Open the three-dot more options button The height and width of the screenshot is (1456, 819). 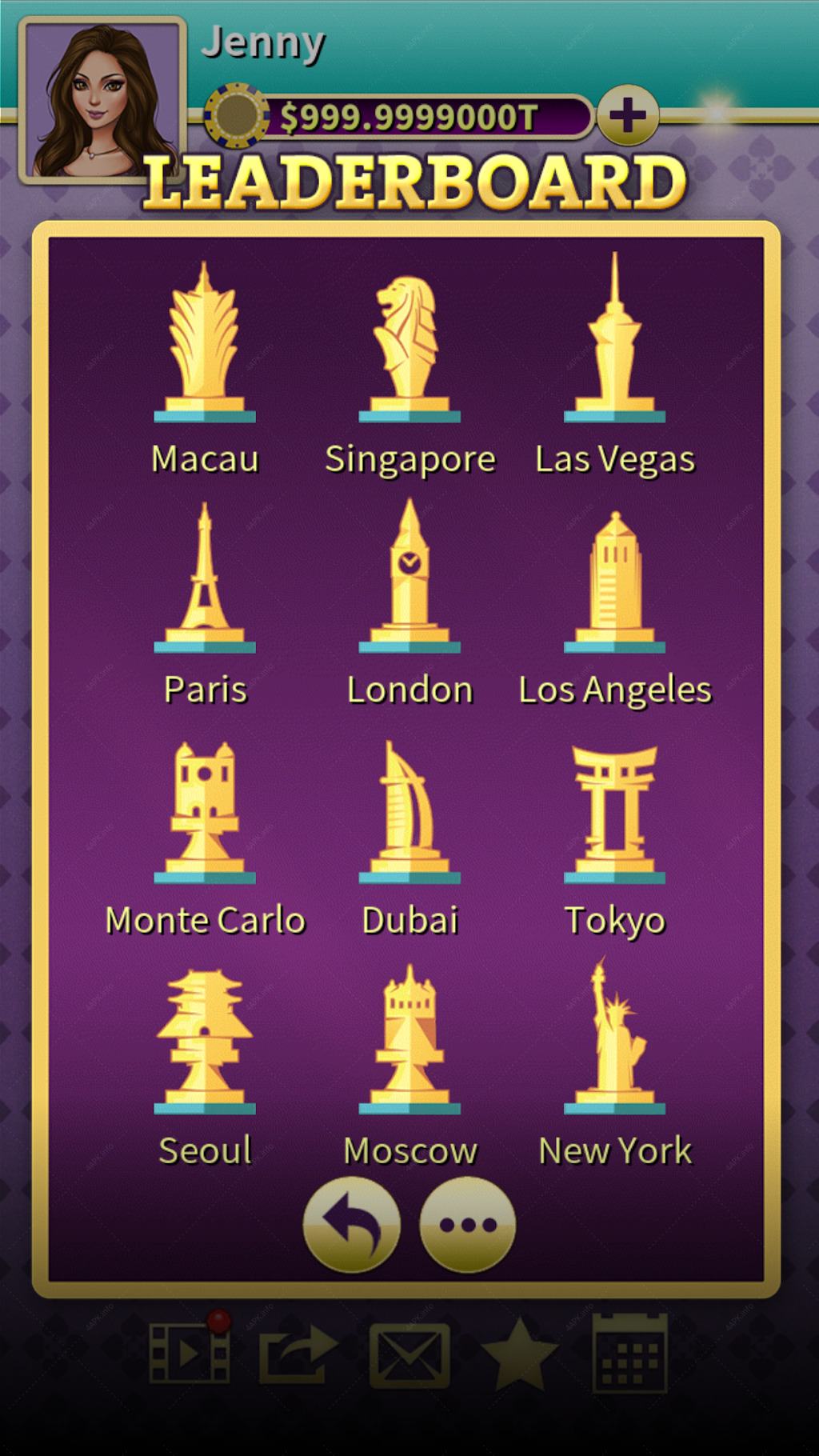[x=468, y=1224]
